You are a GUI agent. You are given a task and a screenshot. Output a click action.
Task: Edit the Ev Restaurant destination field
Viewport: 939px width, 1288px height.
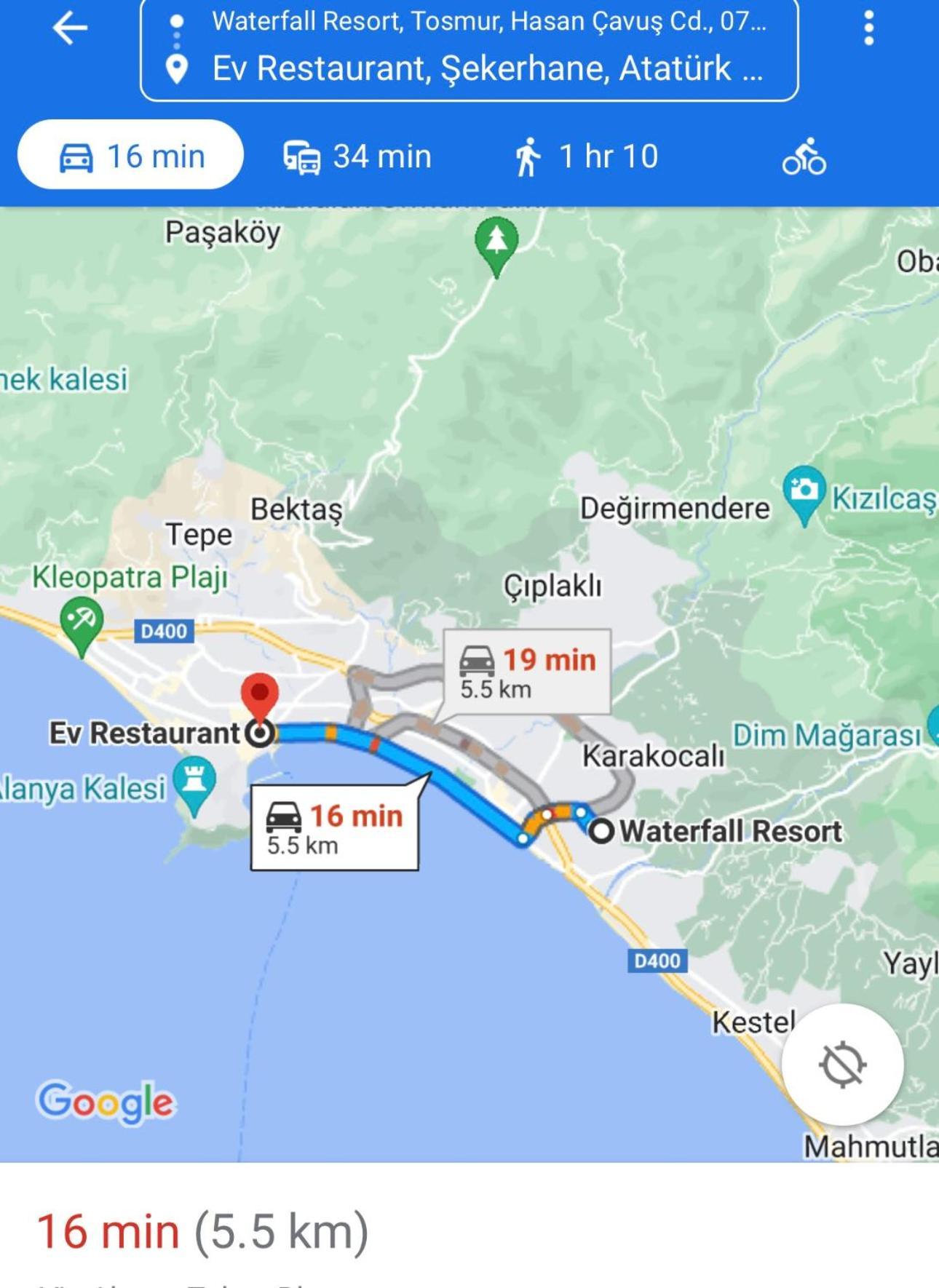[x=488, y=69]
